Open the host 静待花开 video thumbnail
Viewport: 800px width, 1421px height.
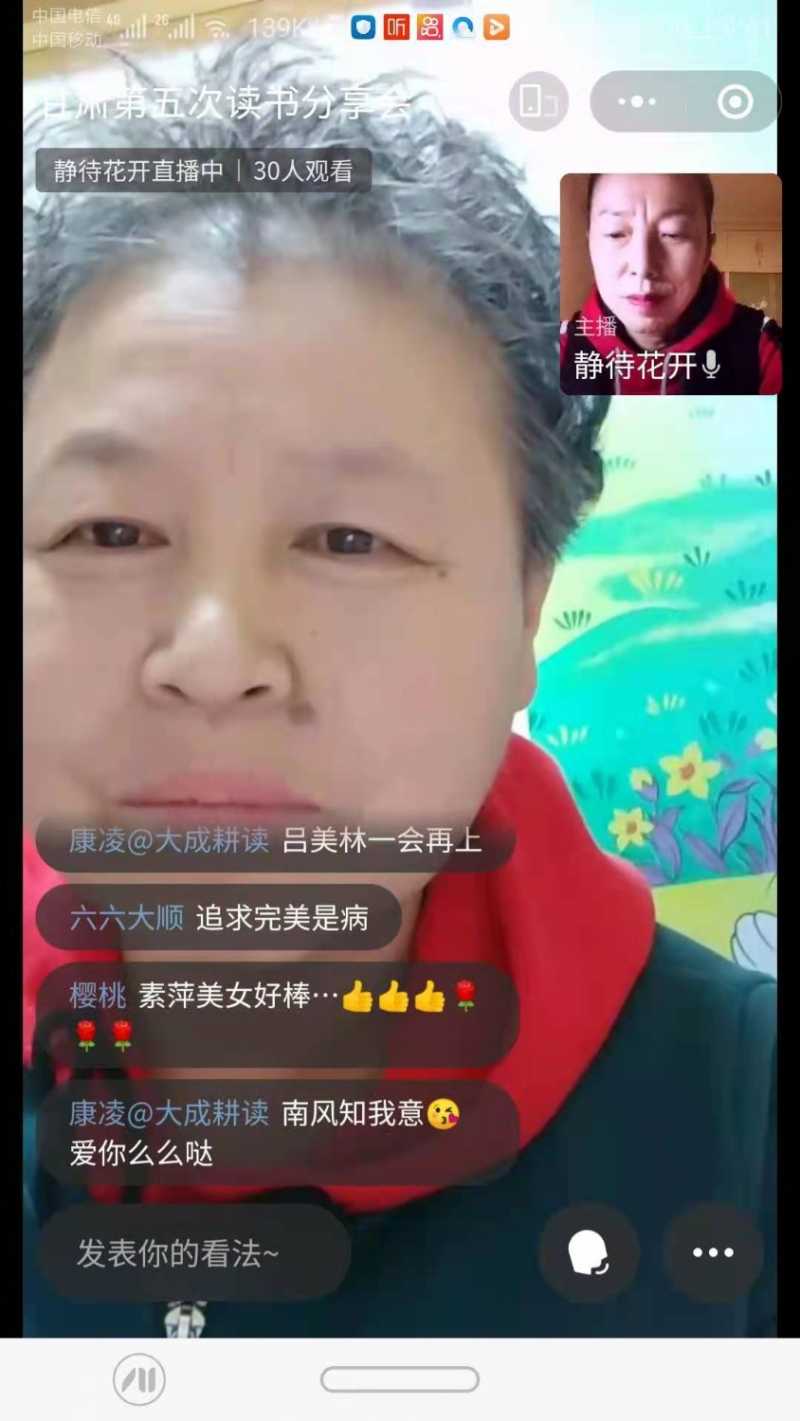click(x=670, y=283)
